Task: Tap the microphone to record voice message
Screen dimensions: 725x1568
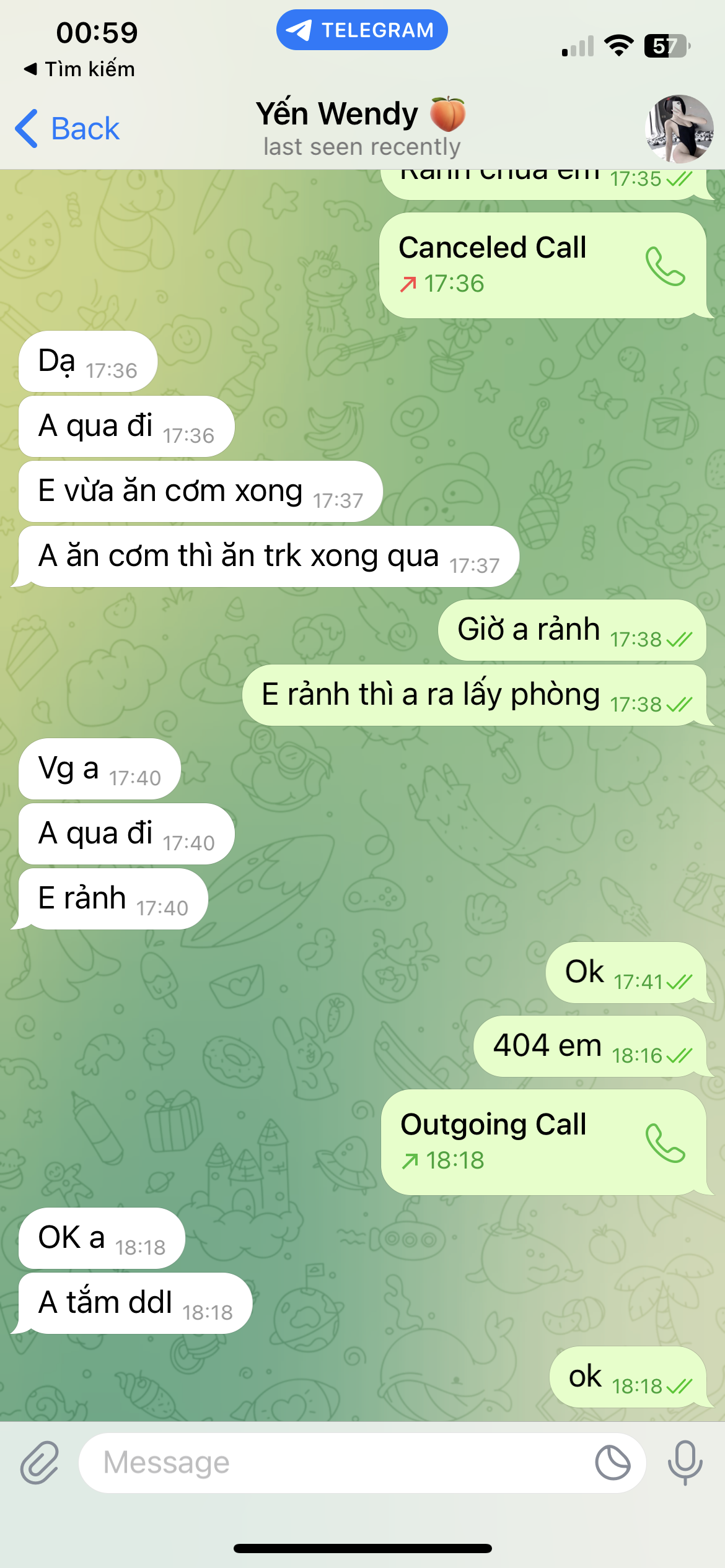Action: 685,1463
